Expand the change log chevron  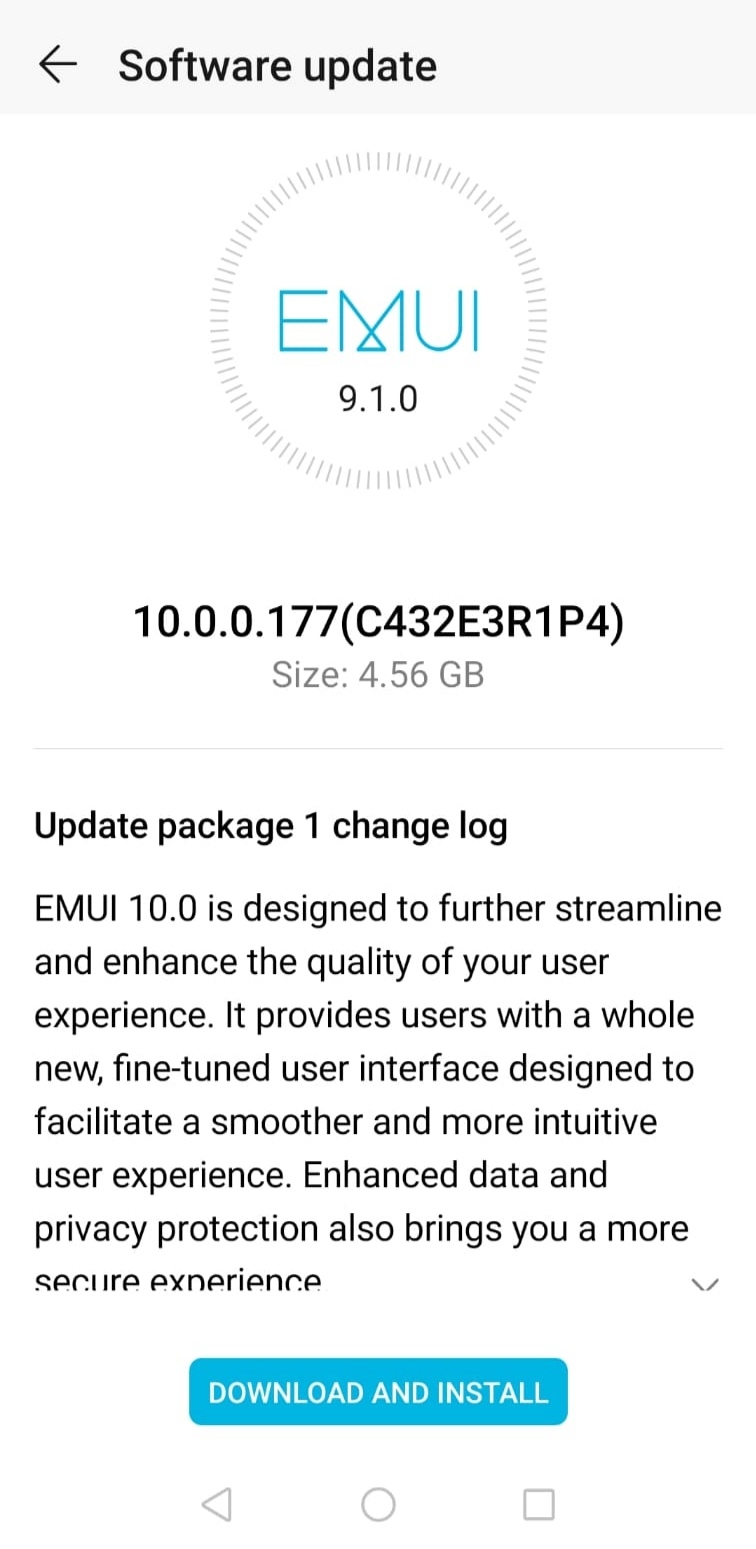pyautogui.click(x=705, y=1285)
